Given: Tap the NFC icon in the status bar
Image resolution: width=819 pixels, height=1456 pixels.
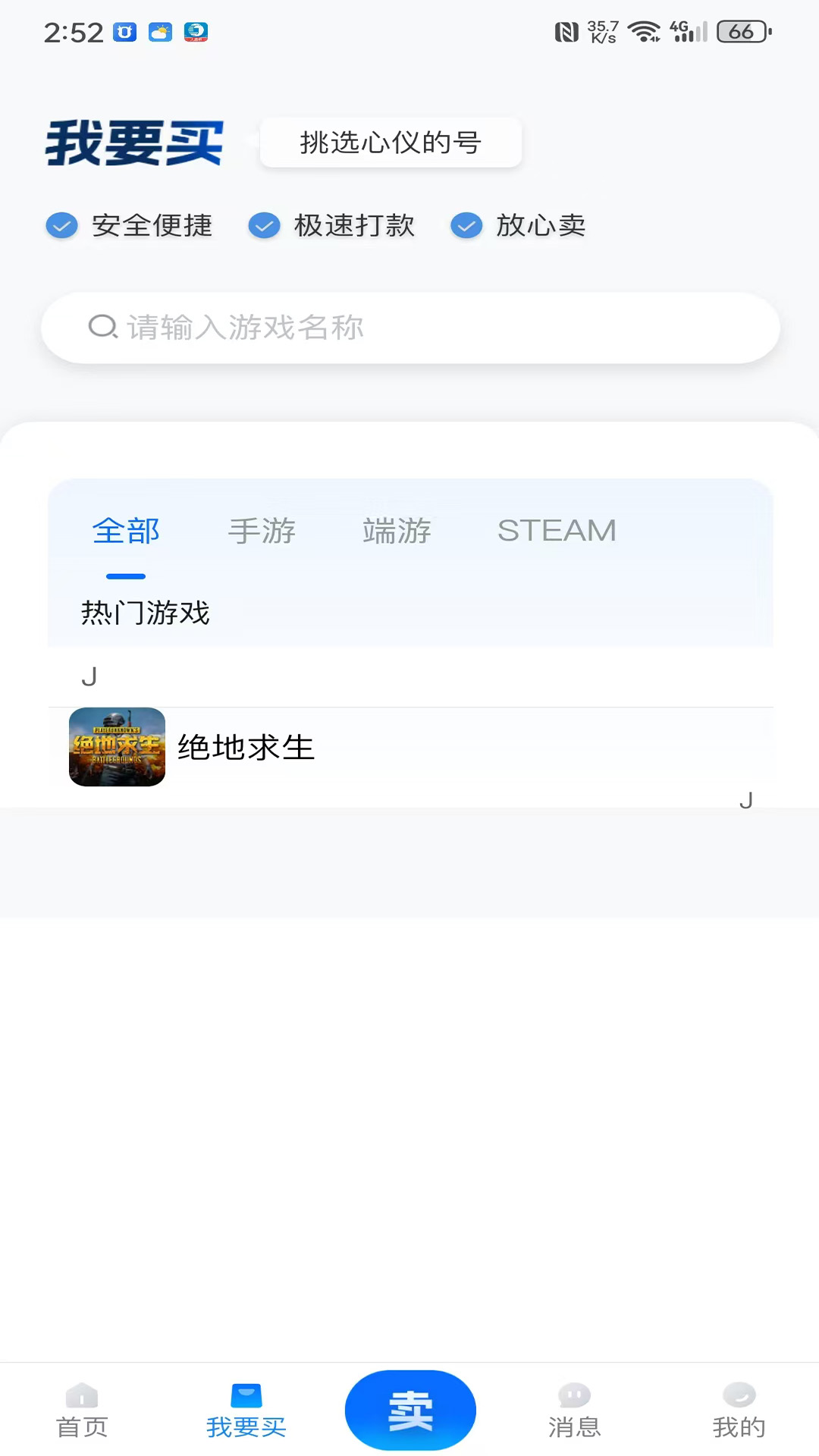Looking at the screenshot, I should click(568, 31).
